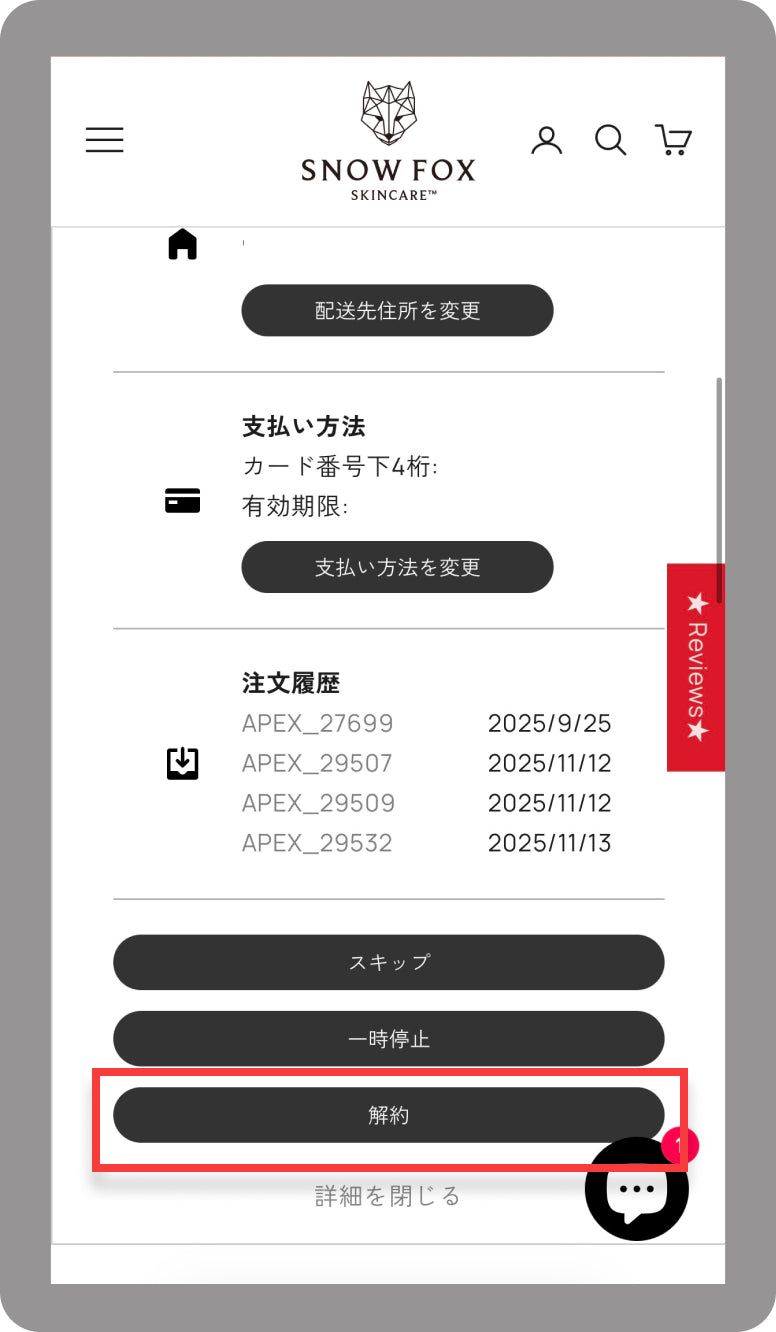The height and width of the screenshot is (1332, 776).
Task: Collapse details via 詳細を閉じる
Action: pos(388,1196)
